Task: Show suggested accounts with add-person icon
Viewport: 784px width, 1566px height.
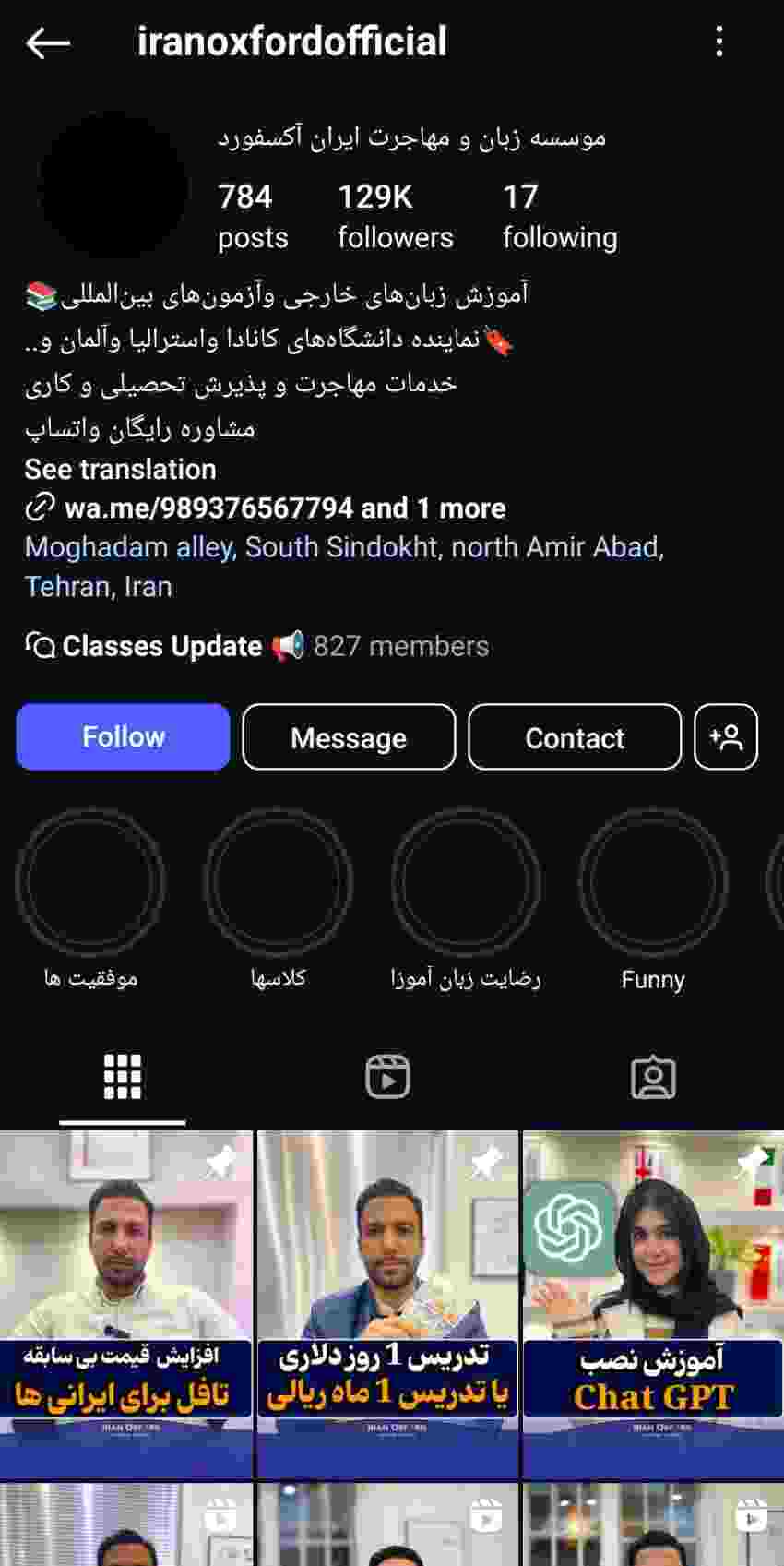Action: point(726,737)
